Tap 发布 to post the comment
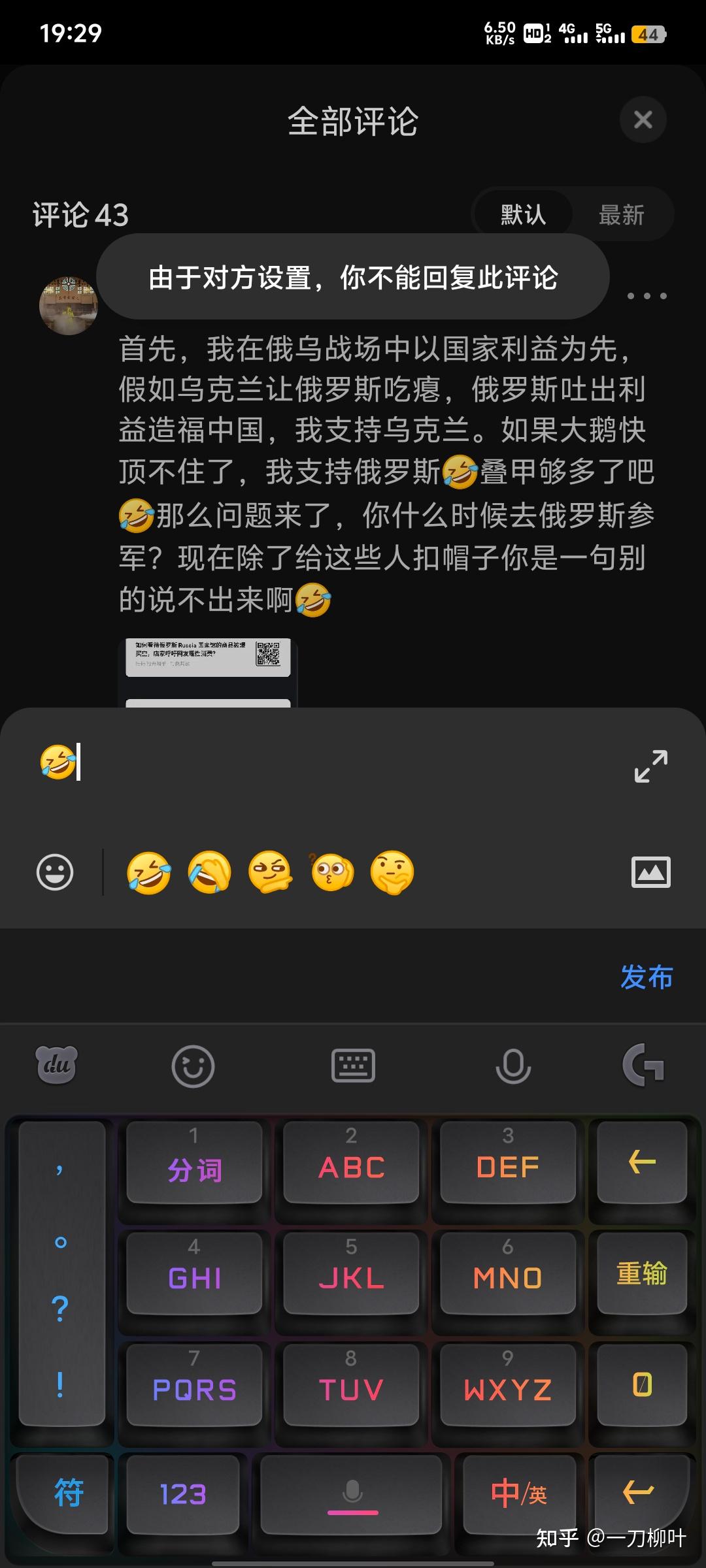Screen dimensions: 706x1568 point(646,977)
